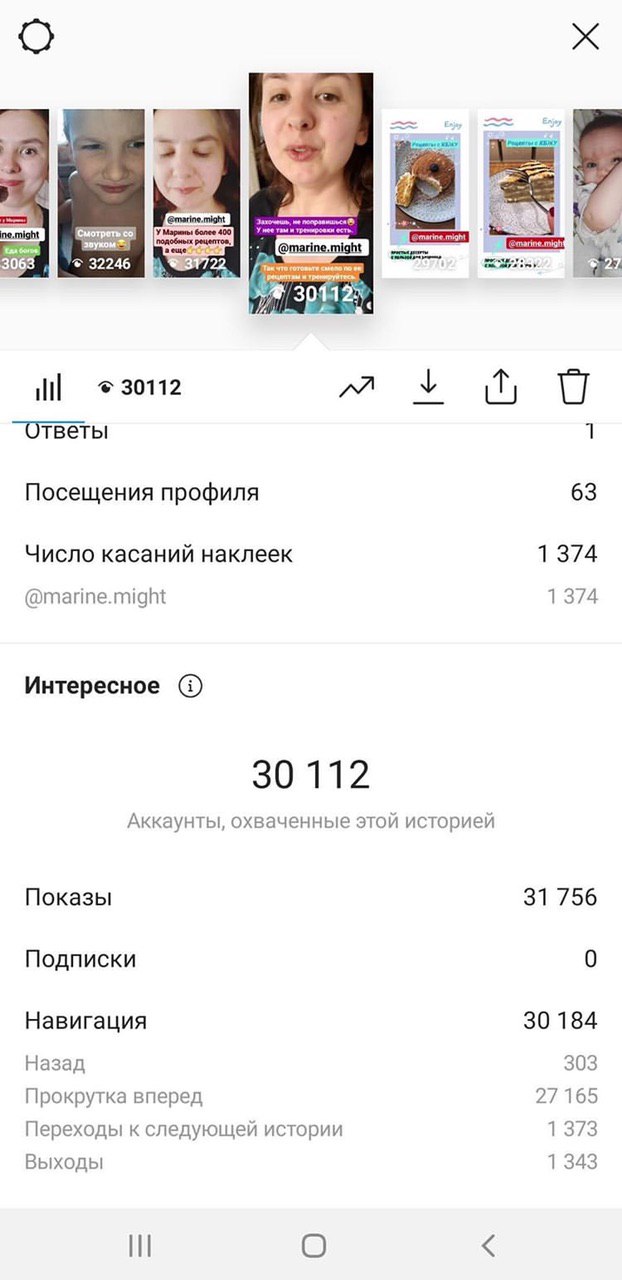Open info icon next to Интересное
The image size is (622, 1280).
coord(190,686)
